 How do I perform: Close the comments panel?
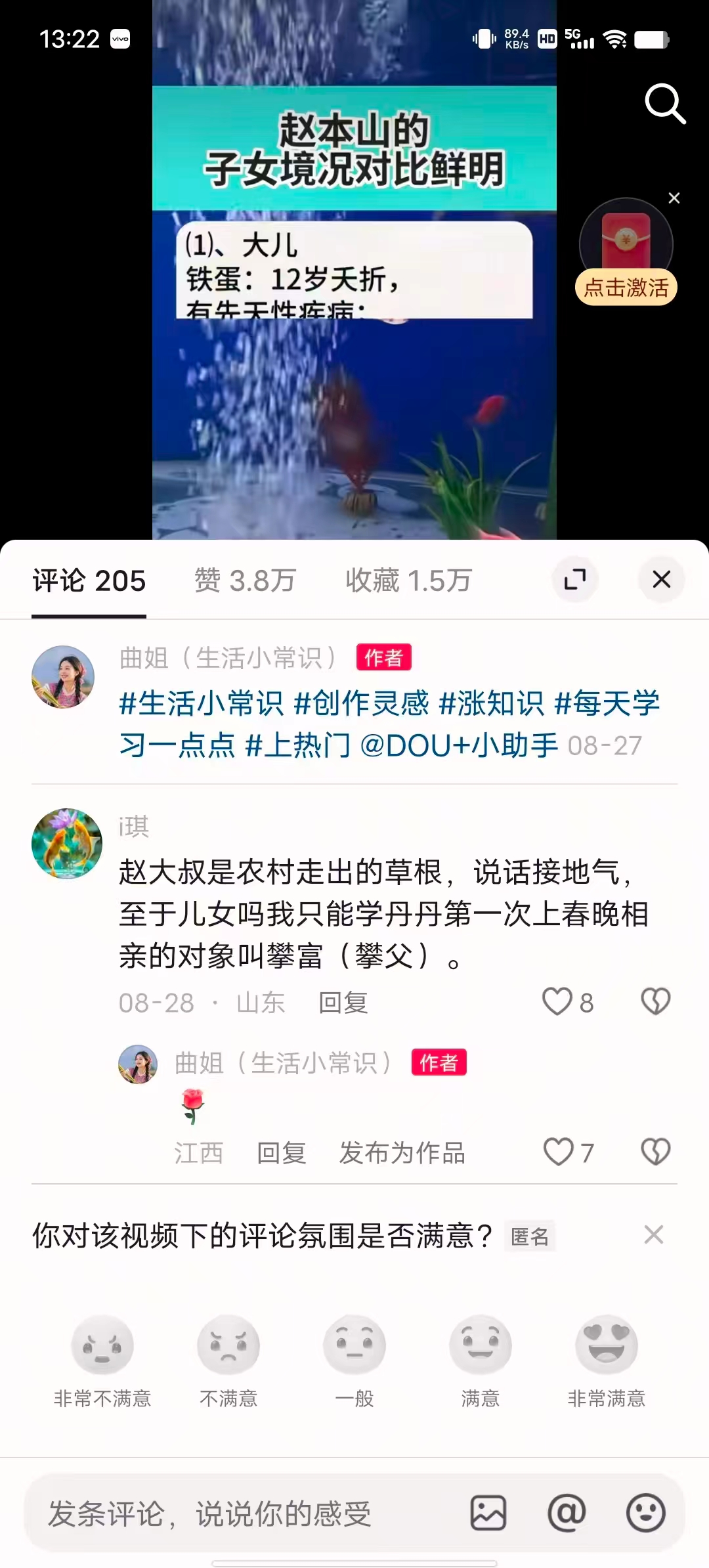click(x=661, y=579)
